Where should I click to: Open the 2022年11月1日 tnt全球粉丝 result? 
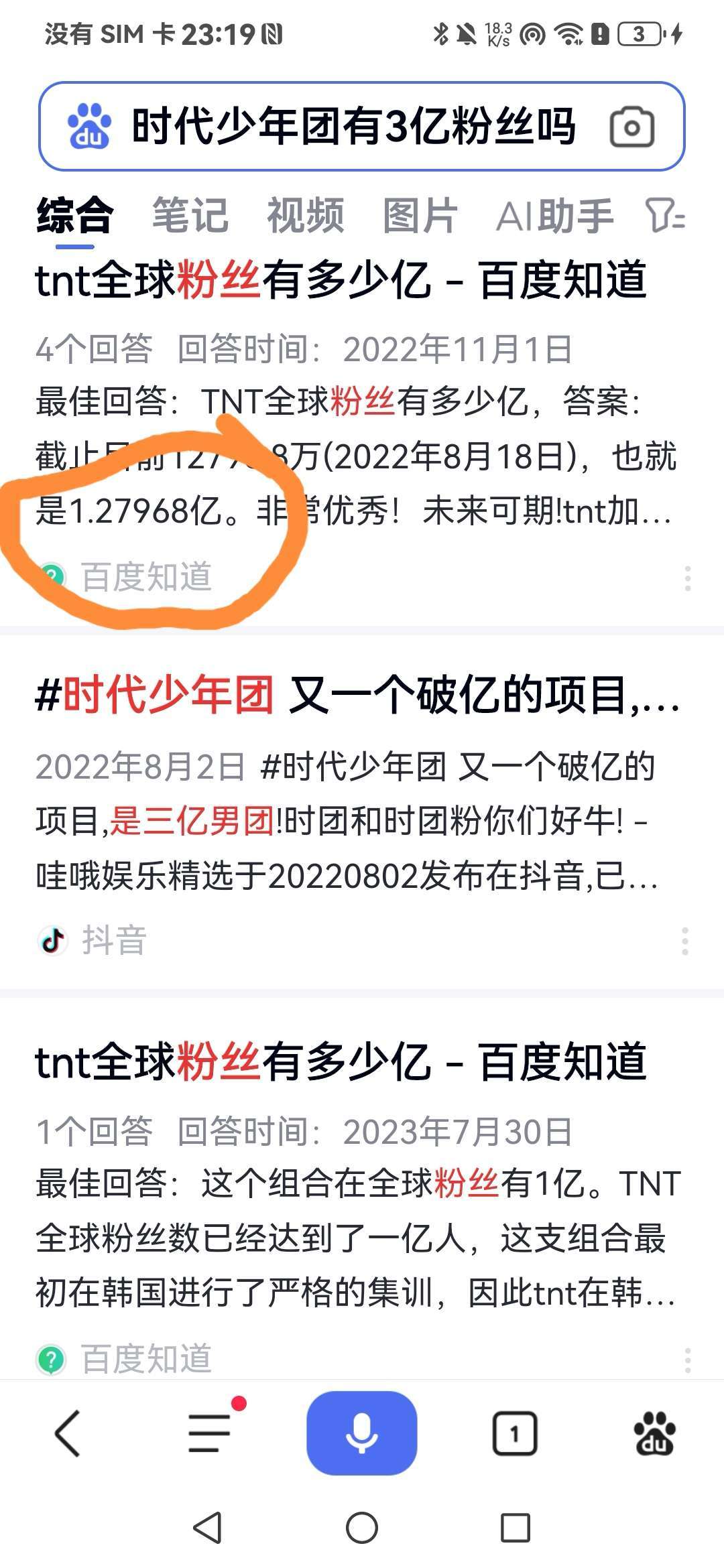pyautogui.click(x=341, y=280)
